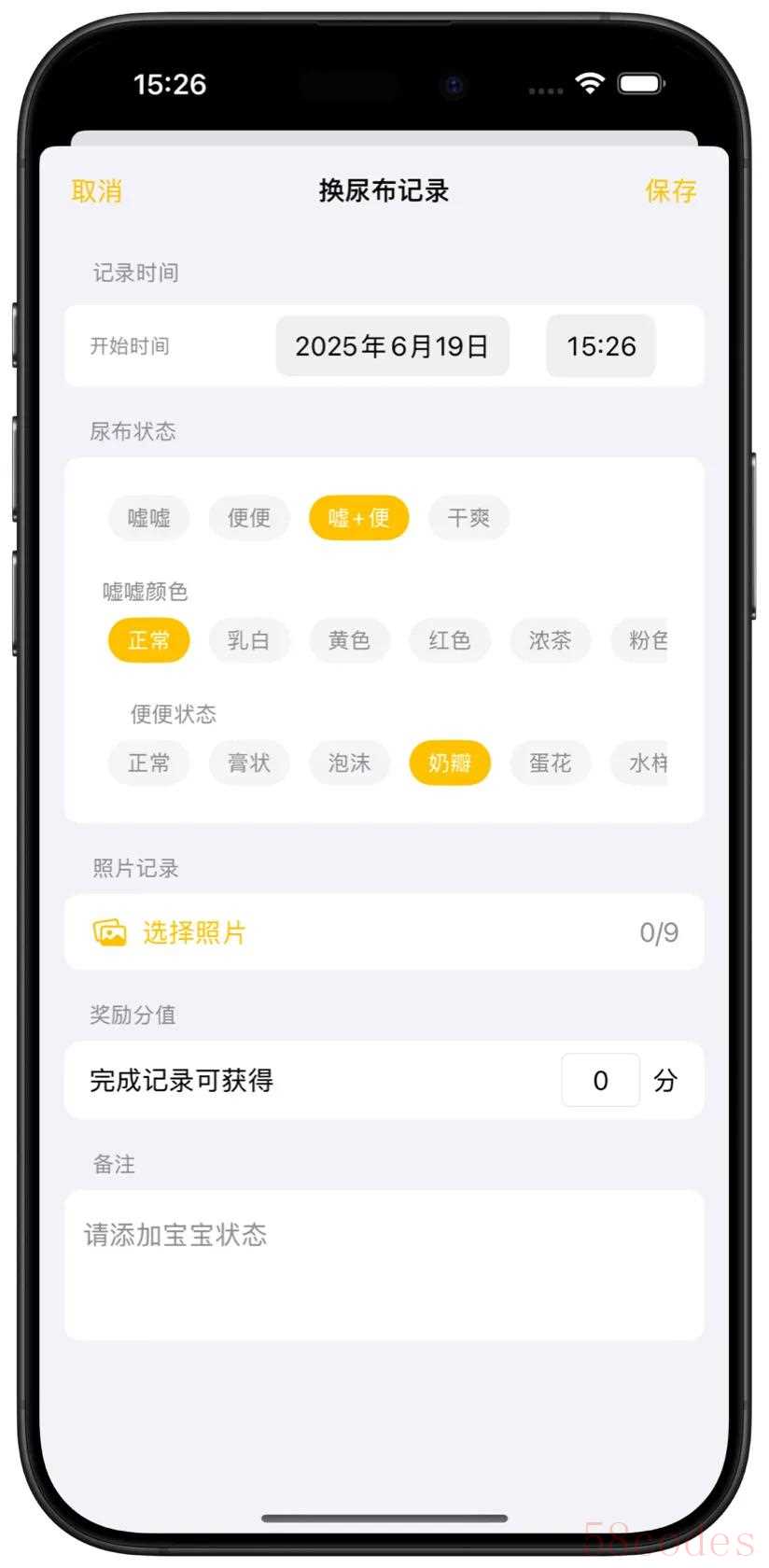Pick 红色 as the pee color

pyautogui.click(x=450, y=640)
